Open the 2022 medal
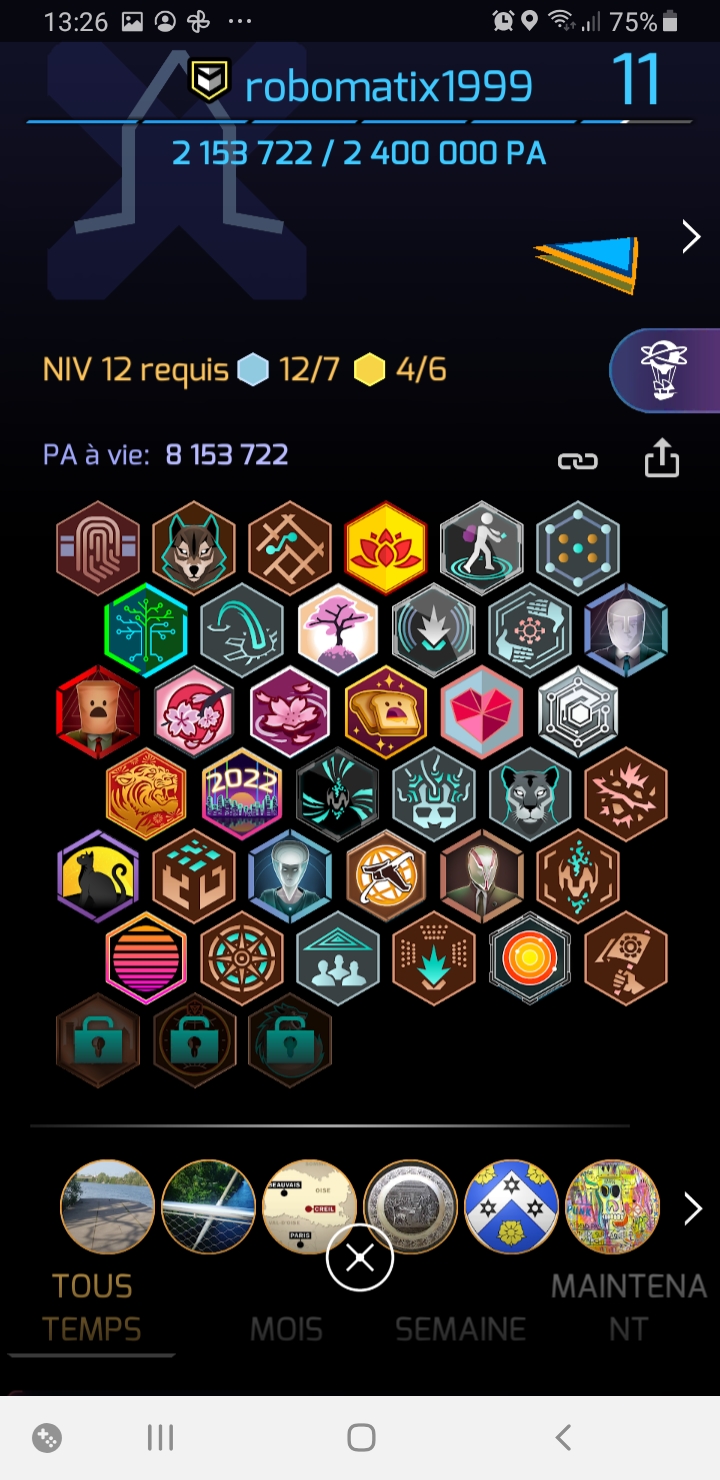The height and width of the screenshot is (1480, 720). pyautogui.click(x=242, y=794)
